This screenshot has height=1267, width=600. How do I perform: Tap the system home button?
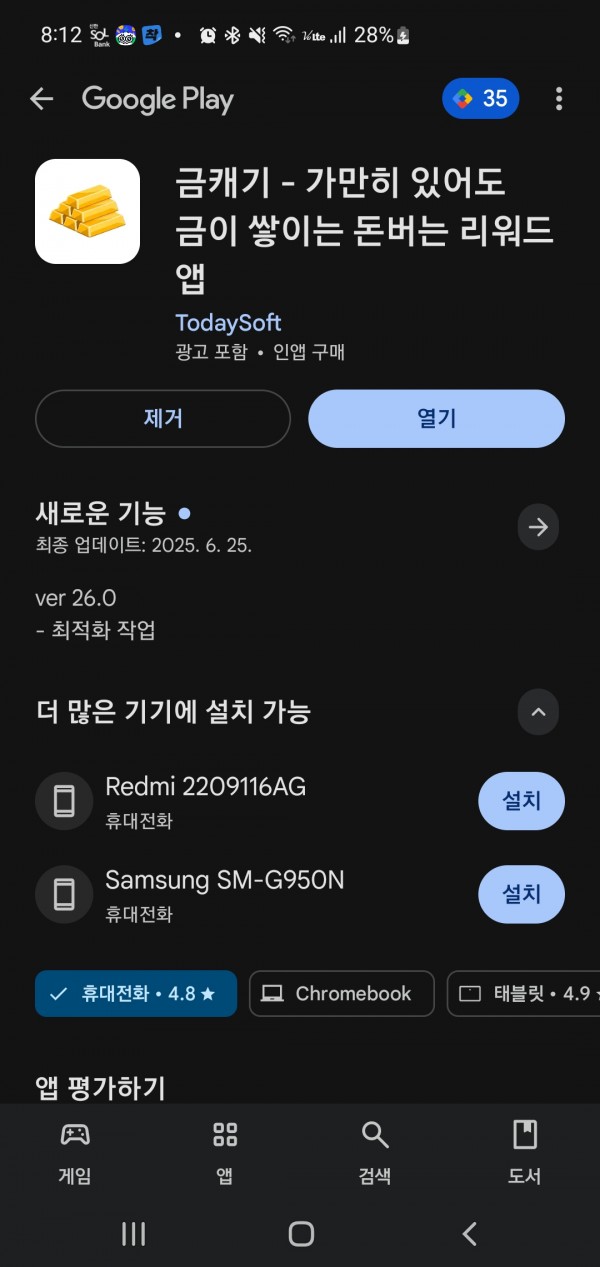(301, 1233)
